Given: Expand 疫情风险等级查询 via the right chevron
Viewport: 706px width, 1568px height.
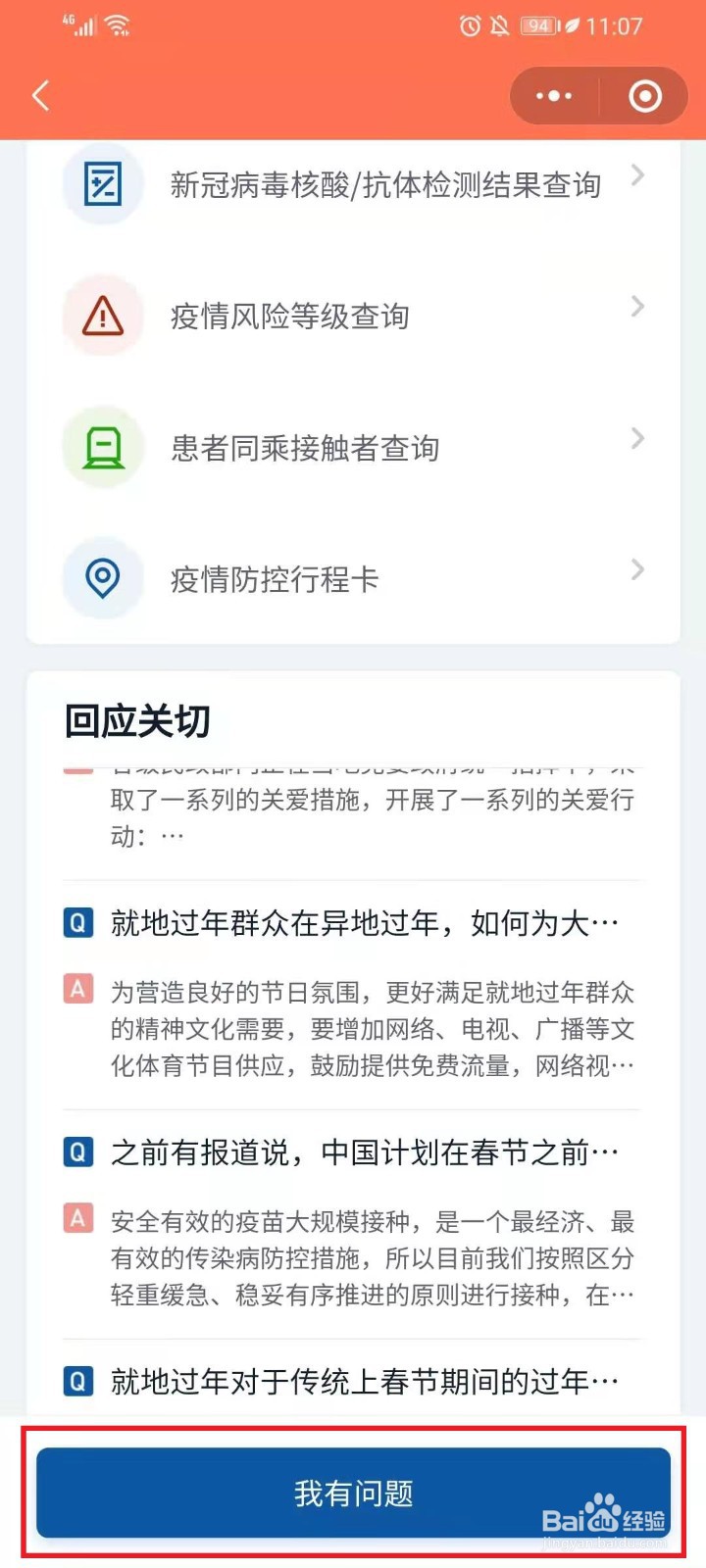Looking at the screenshot, I should coord(637,308).
